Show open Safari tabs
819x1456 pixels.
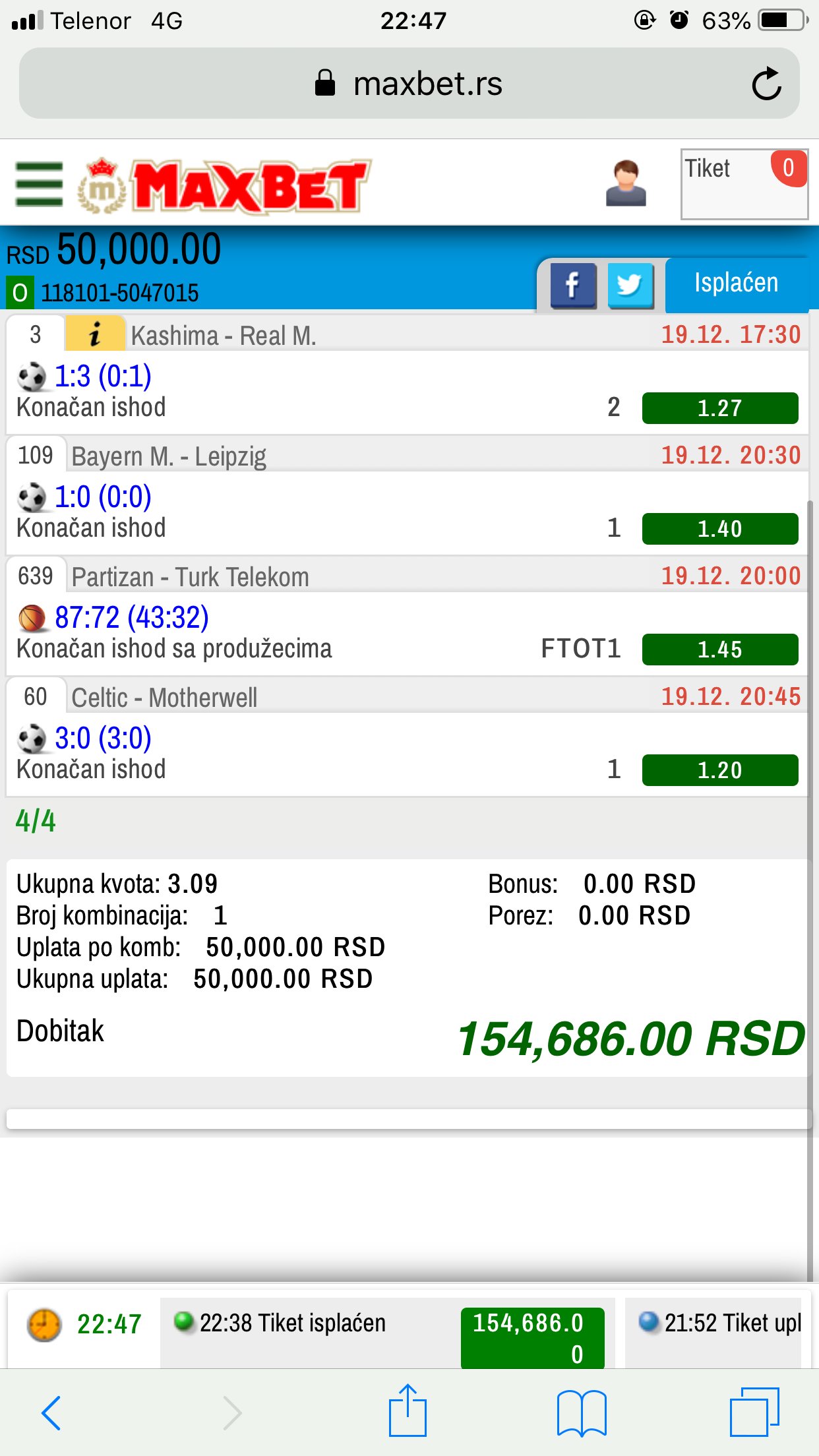point(754,1412)
